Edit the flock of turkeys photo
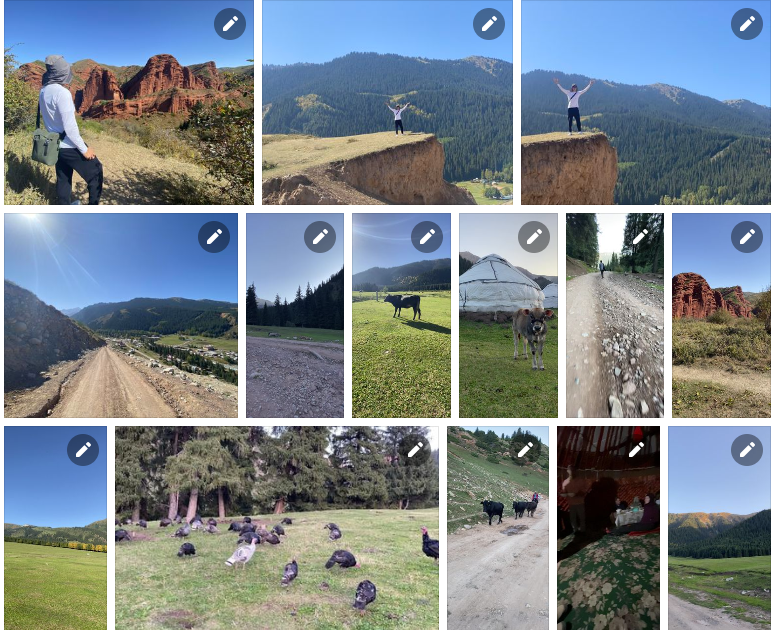The width and height of the screenshot is (775, 630). pyautogui.click(x=414, y=450)
